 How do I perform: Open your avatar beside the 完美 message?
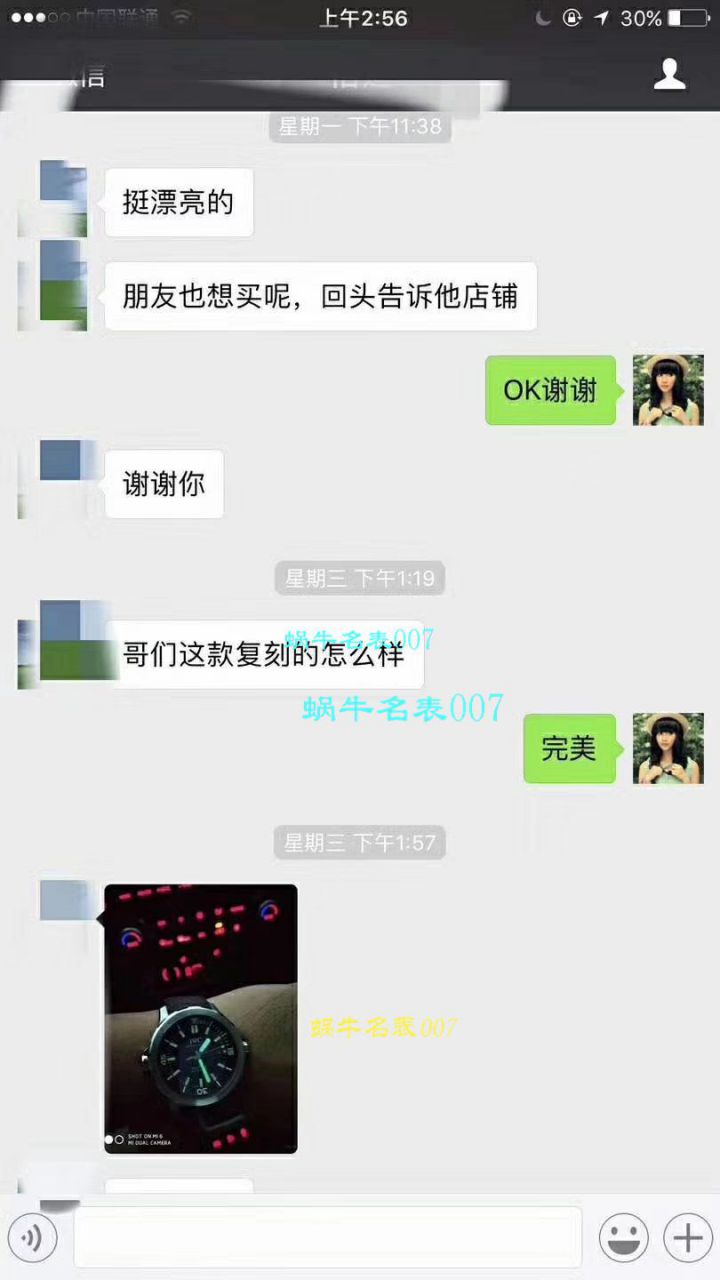pos(668,748)
